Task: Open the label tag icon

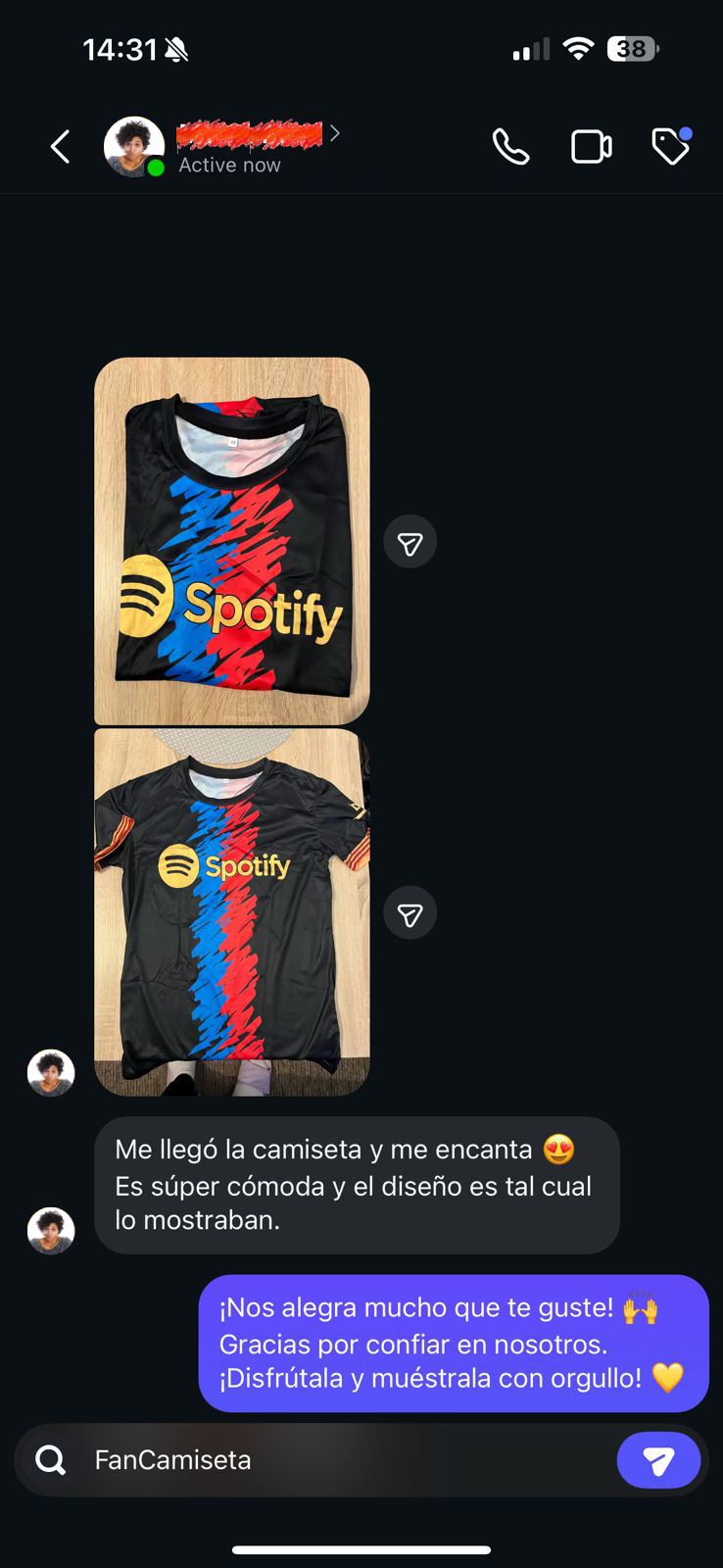Action: (x=671, y=147)
